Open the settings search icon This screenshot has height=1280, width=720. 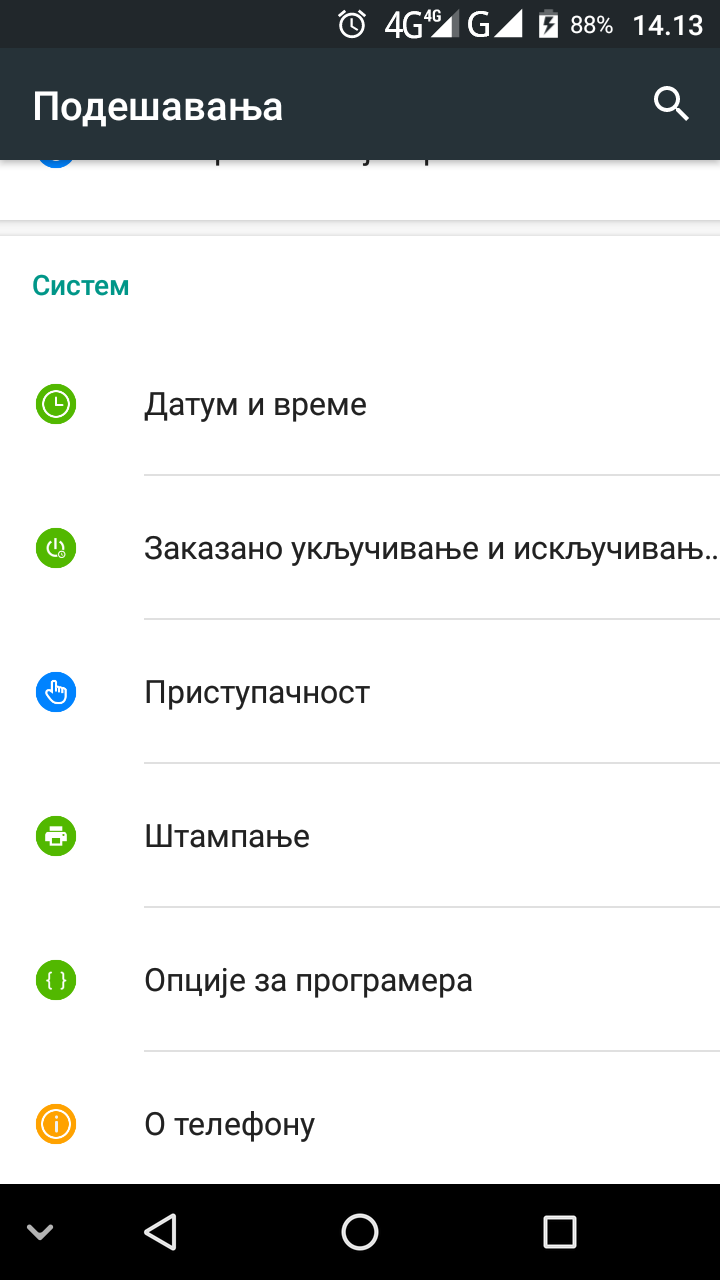click(671, 104)
